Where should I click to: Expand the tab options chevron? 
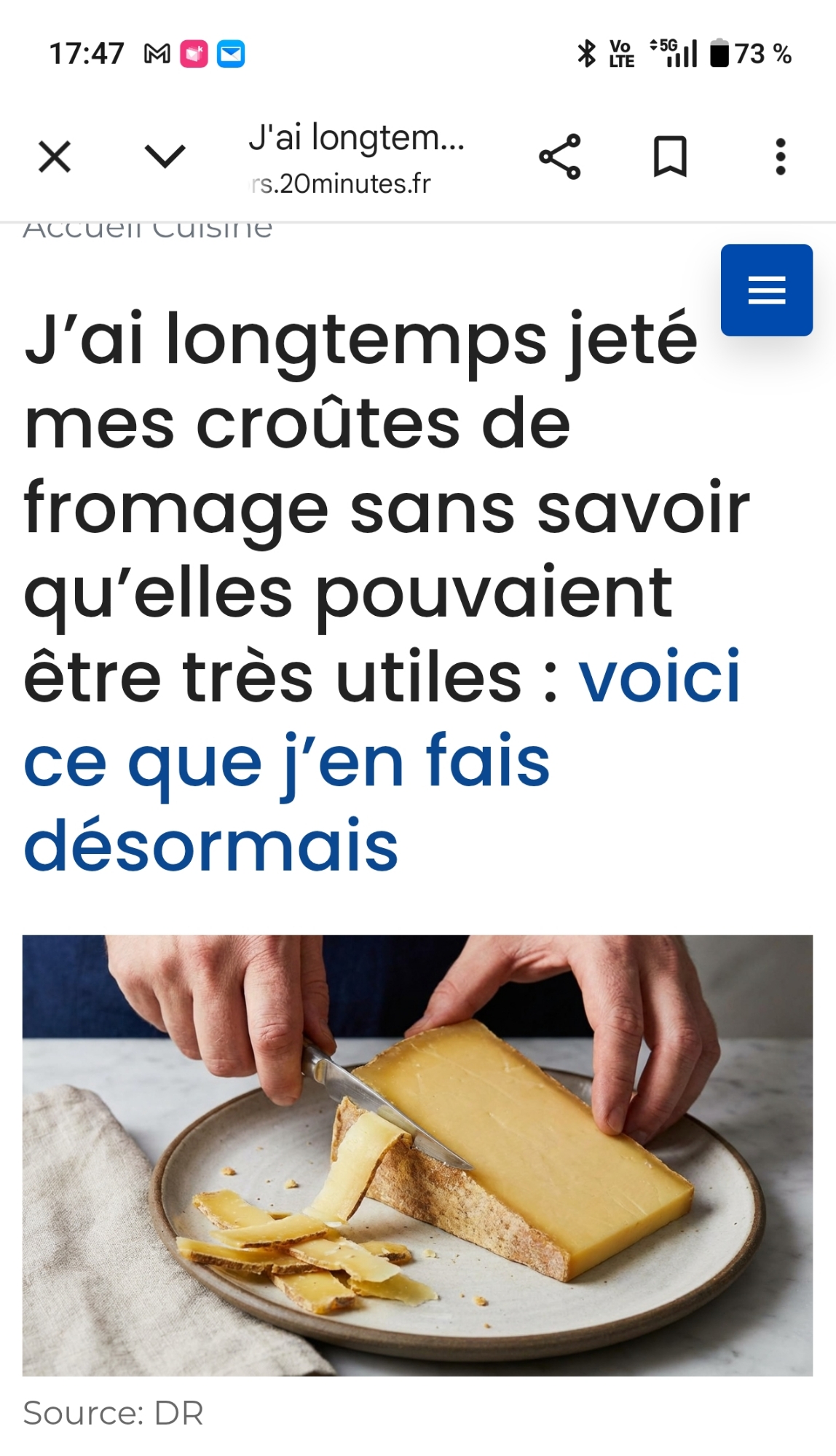(165, 156)
